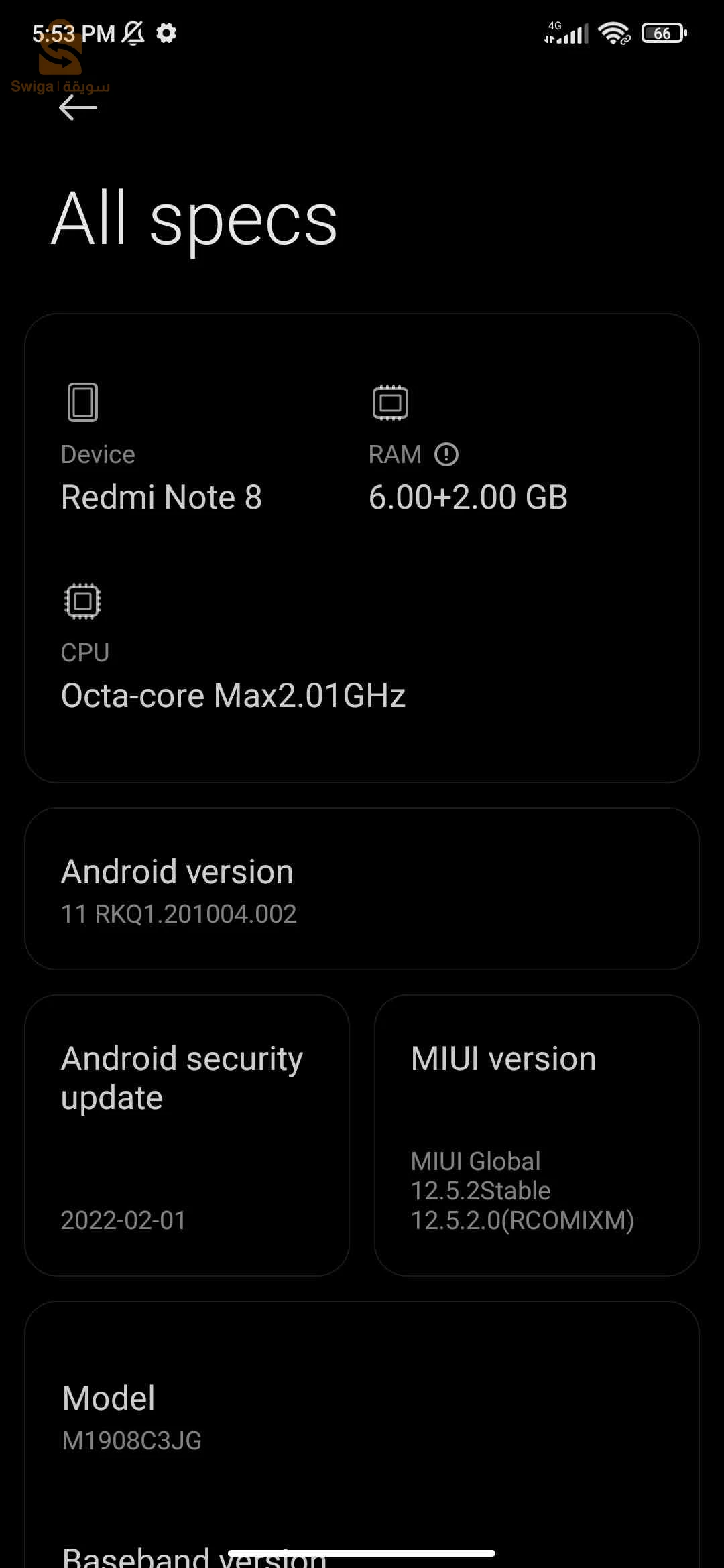724x1568 pixels.
Task: Tap the info icon next to RAM
Action: tap(447, 454)
